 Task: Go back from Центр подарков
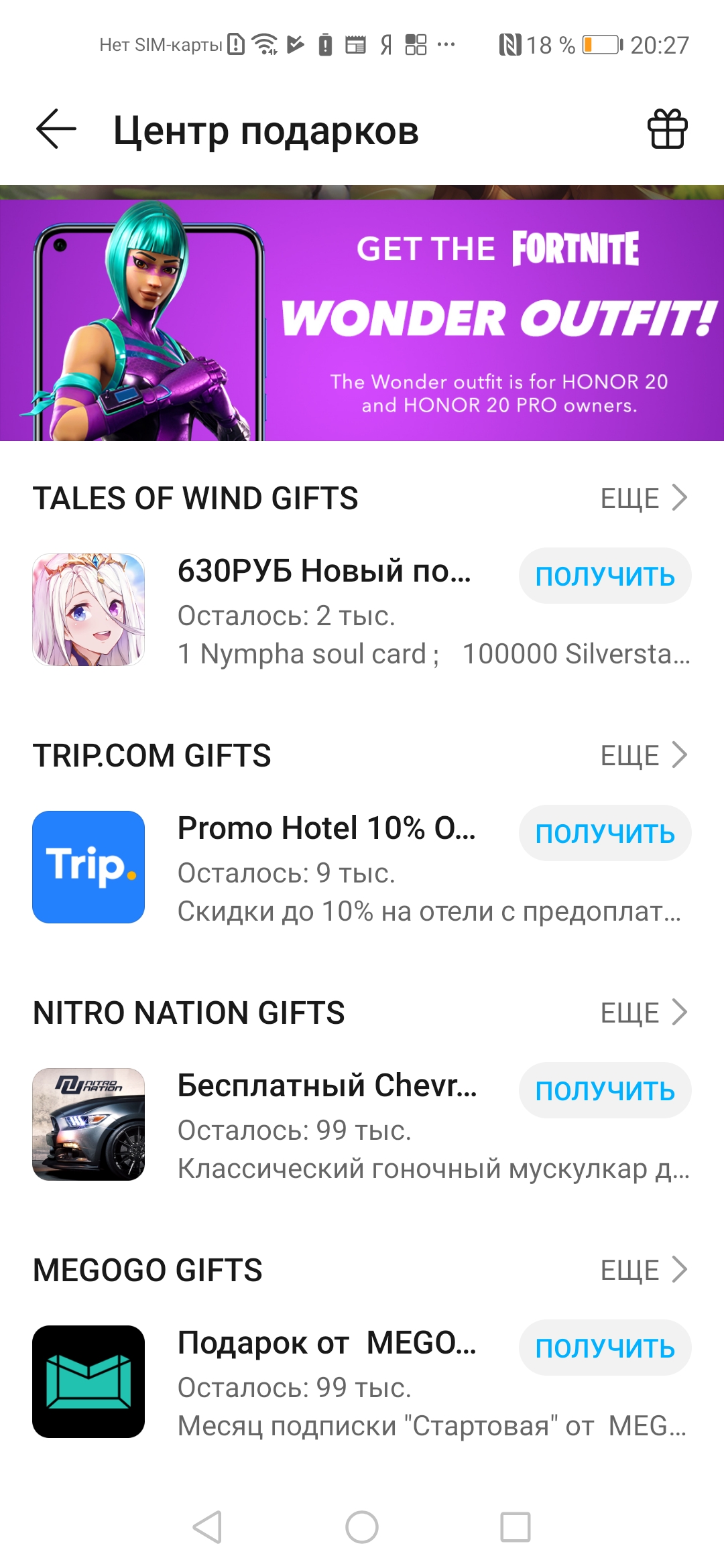(56, 129)
